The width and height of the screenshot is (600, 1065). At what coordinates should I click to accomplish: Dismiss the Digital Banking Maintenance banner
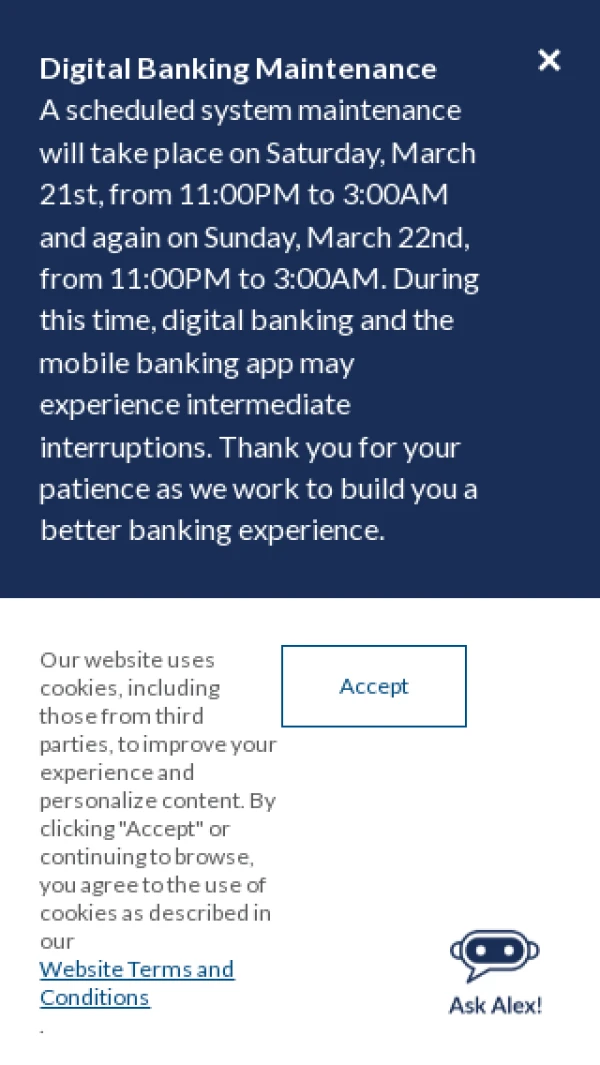pyautogui.click(x=549, y=60)
